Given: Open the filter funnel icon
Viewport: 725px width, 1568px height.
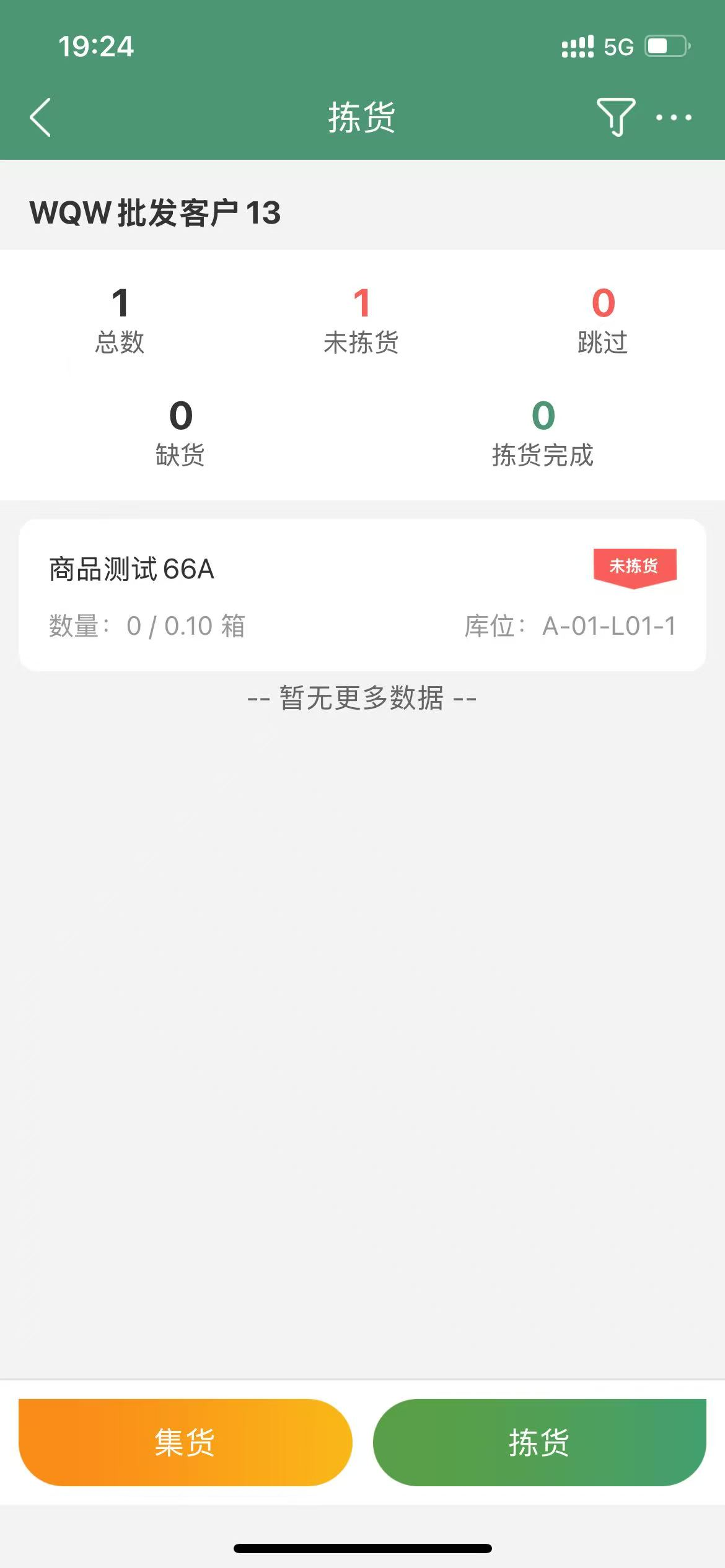Looking at the screenshot, I should (x=615, y=116).
